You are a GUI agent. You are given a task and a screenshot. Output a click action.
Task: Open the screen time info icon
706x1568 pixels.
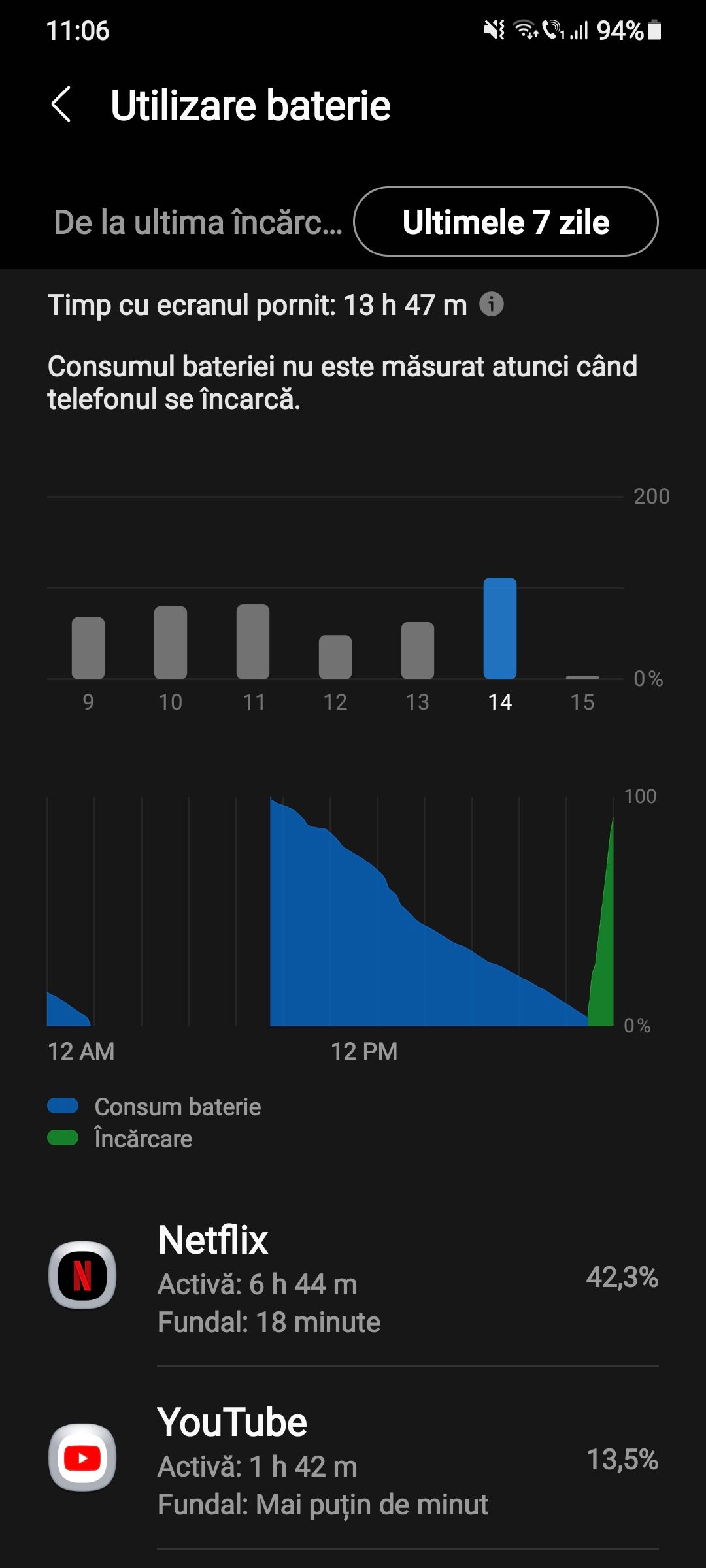point(492,304)
